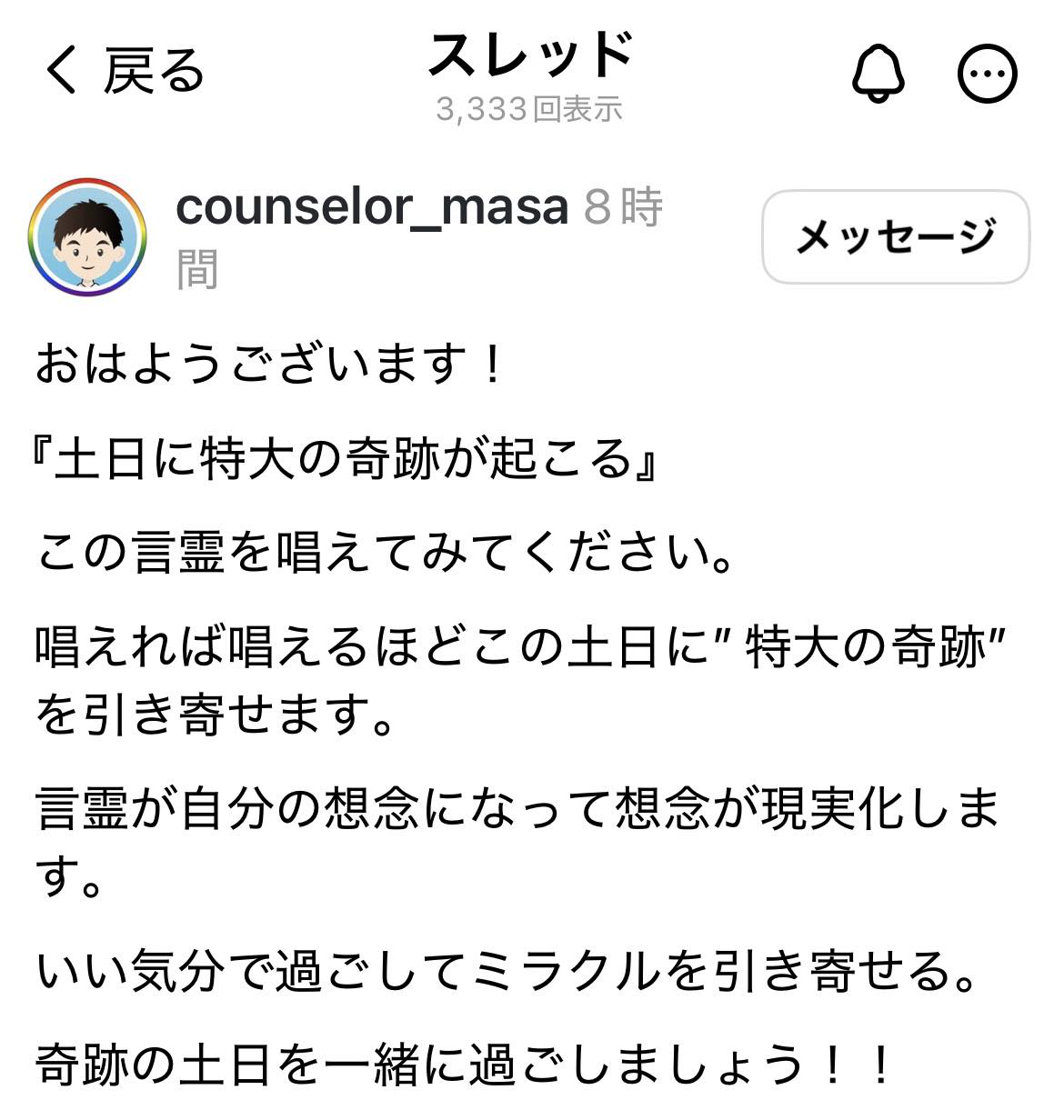1064x1120 pixels.
Task: Open the counselor_masa username link
Action: coord(371,207)
